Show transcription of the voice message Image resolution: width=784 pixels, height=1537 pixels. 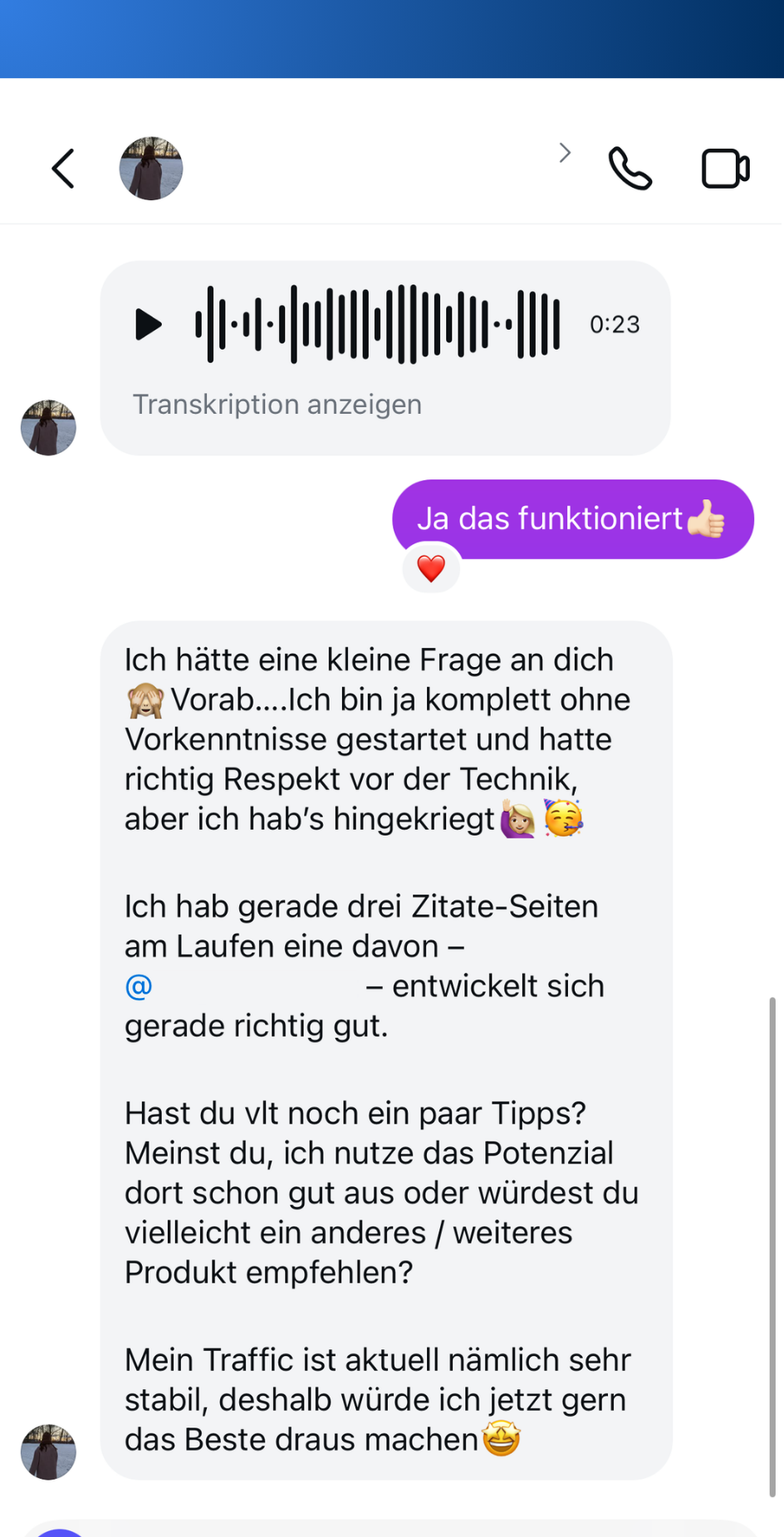277,405
